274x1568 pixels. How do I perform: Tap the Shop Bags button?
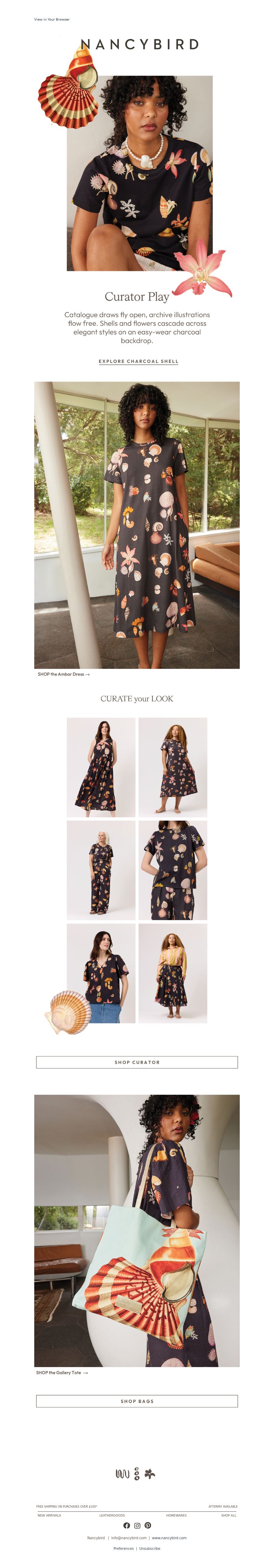tap(137, 1401)
